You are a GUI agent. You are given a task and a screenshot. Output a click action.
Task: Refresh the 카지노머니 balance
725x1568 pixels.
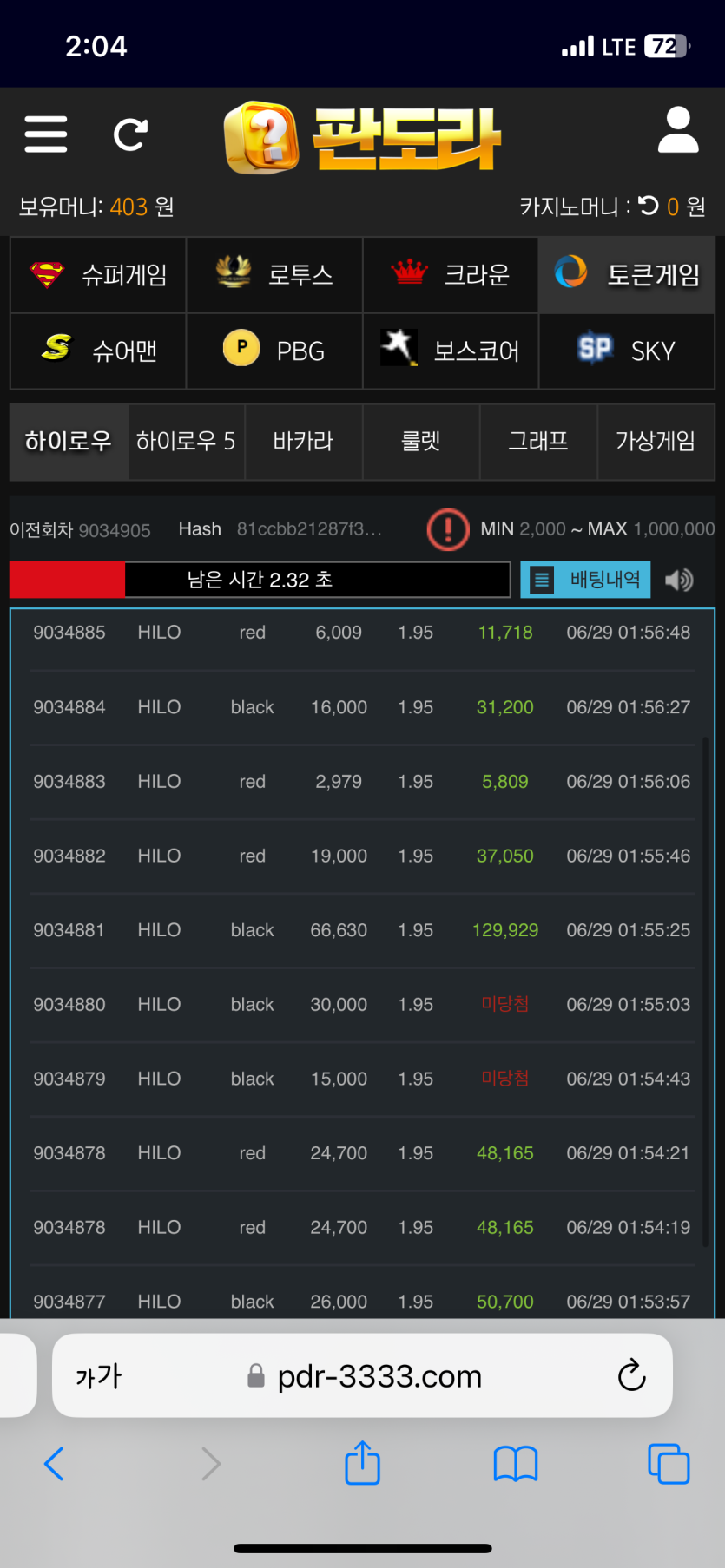point(649,206)
